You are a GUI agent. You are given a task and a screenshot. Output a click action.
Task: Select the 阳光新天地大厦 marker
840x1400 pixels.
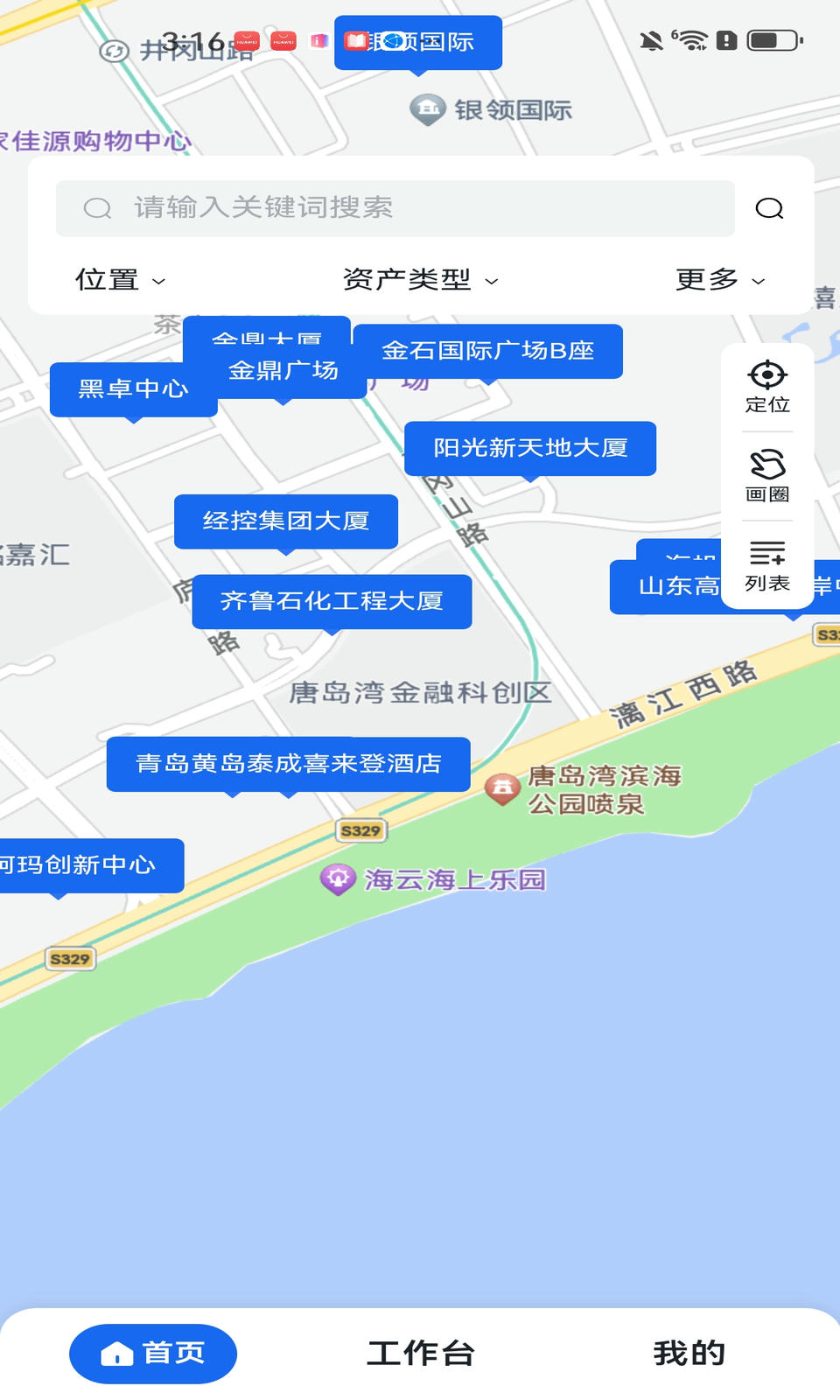click(530, 448)
